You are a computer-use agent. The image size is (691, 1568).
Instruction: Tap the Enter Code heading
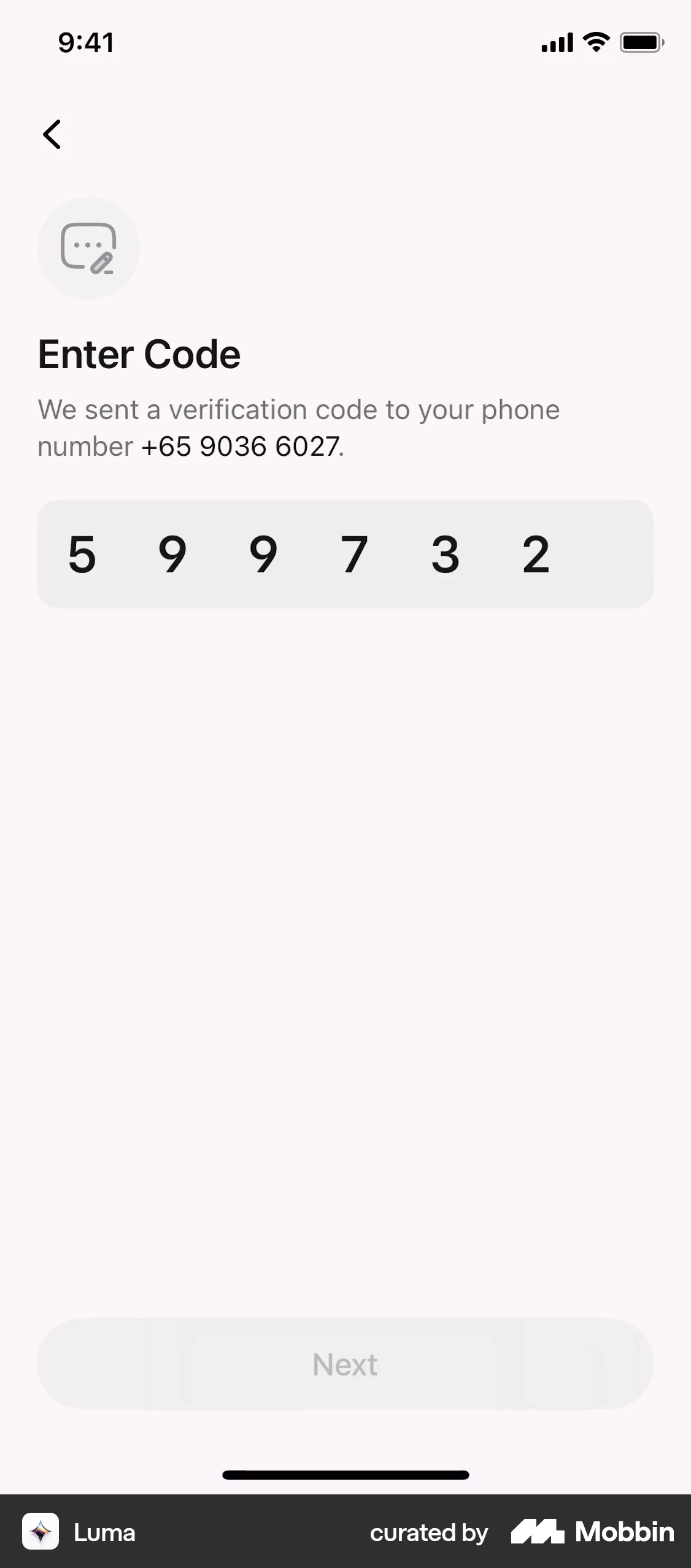click(x=139, y=353)
